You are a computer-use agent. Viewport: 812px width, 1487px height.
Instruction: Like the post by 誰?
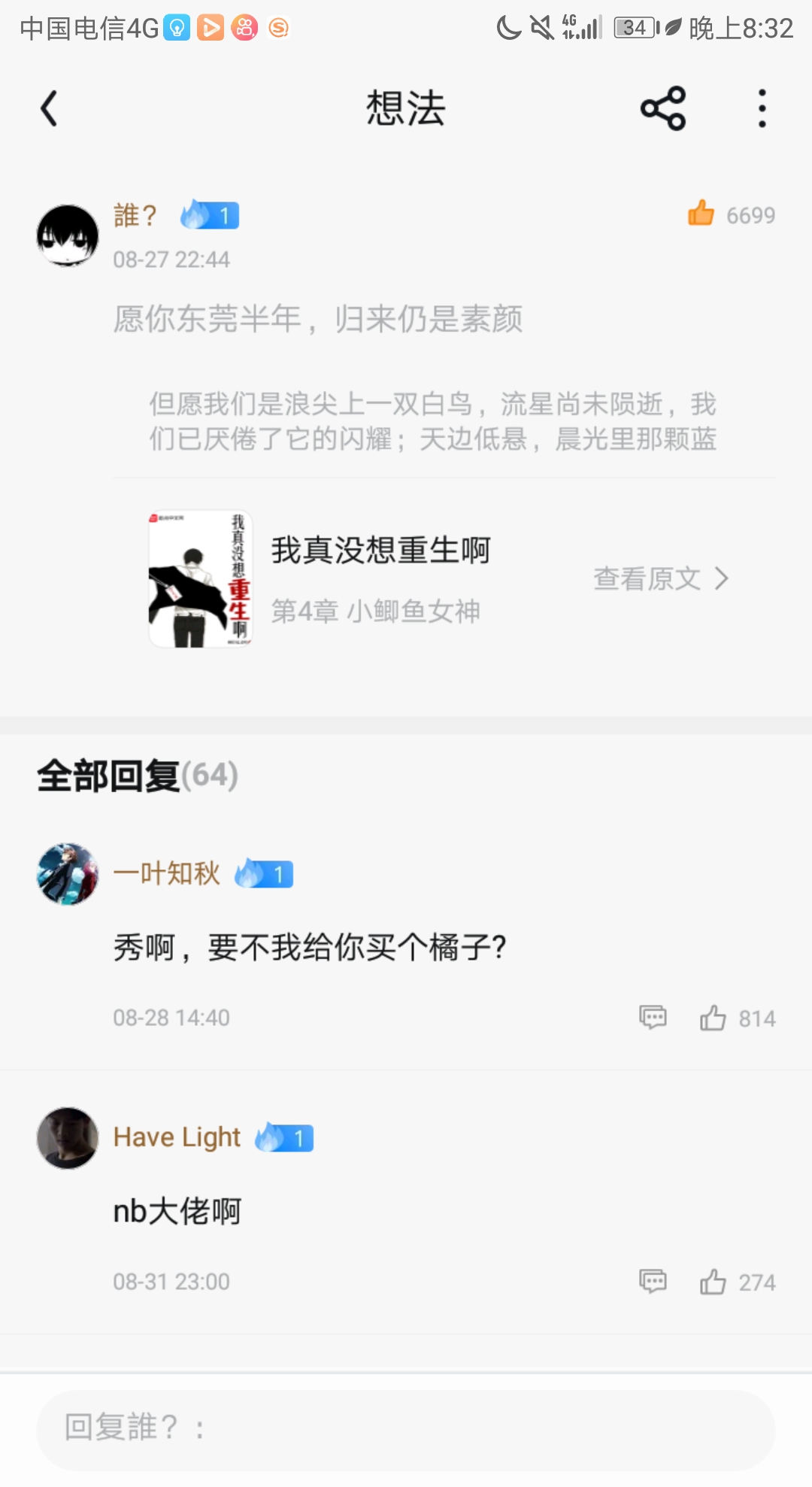[701, 214]
